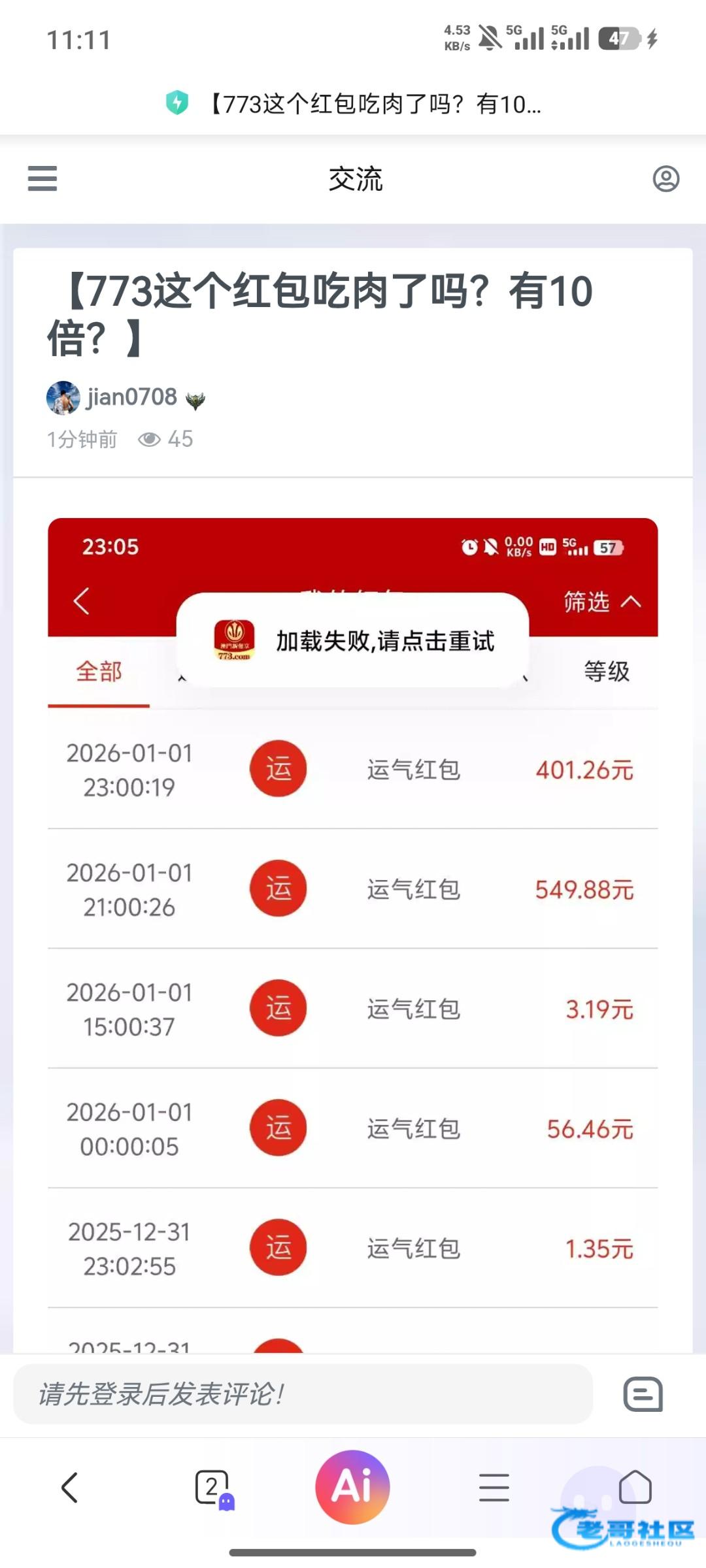Open the browser tabs switcher
This screenshot has width=706, height=1568.
tap(212, 1488)
